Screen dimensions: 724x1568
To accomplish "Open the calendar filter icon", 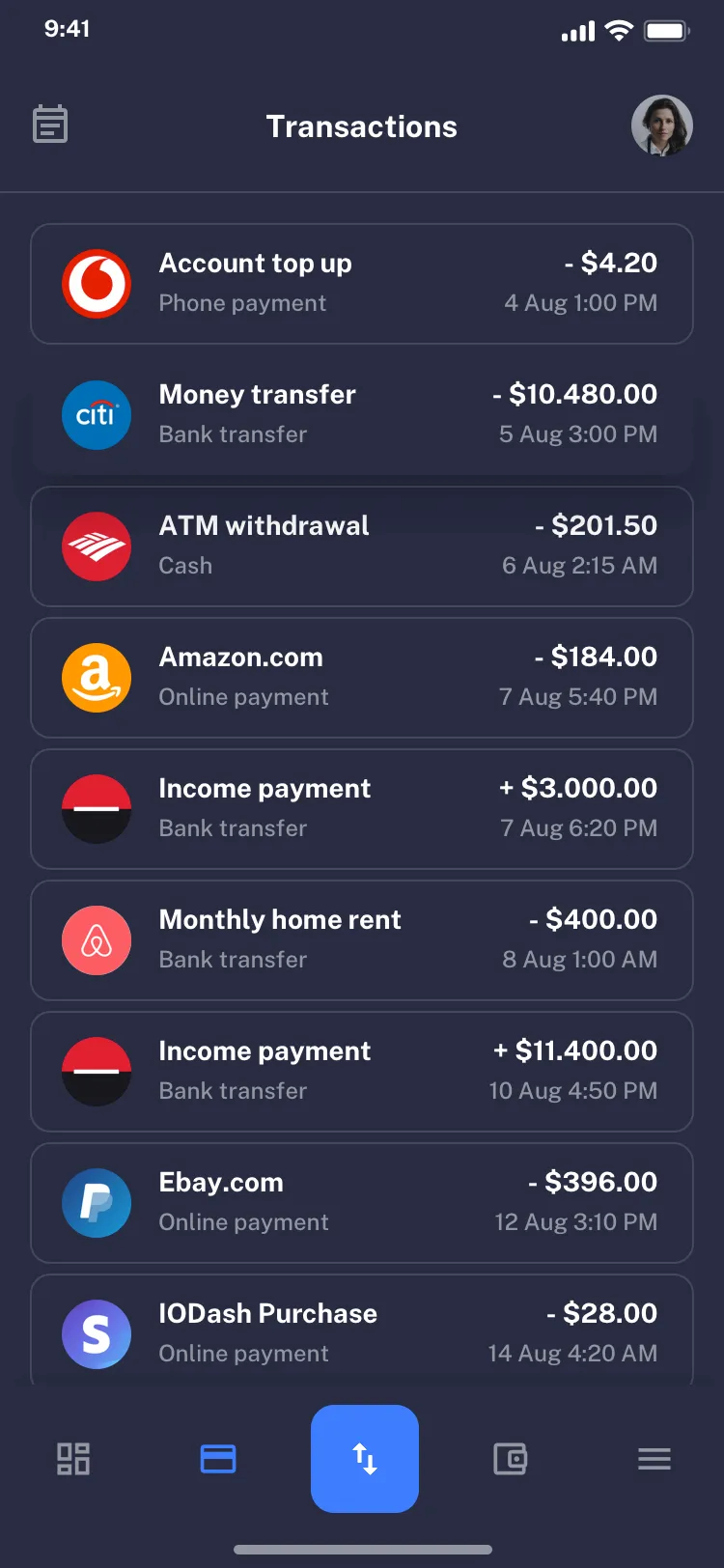I will (x=47, y=124).
